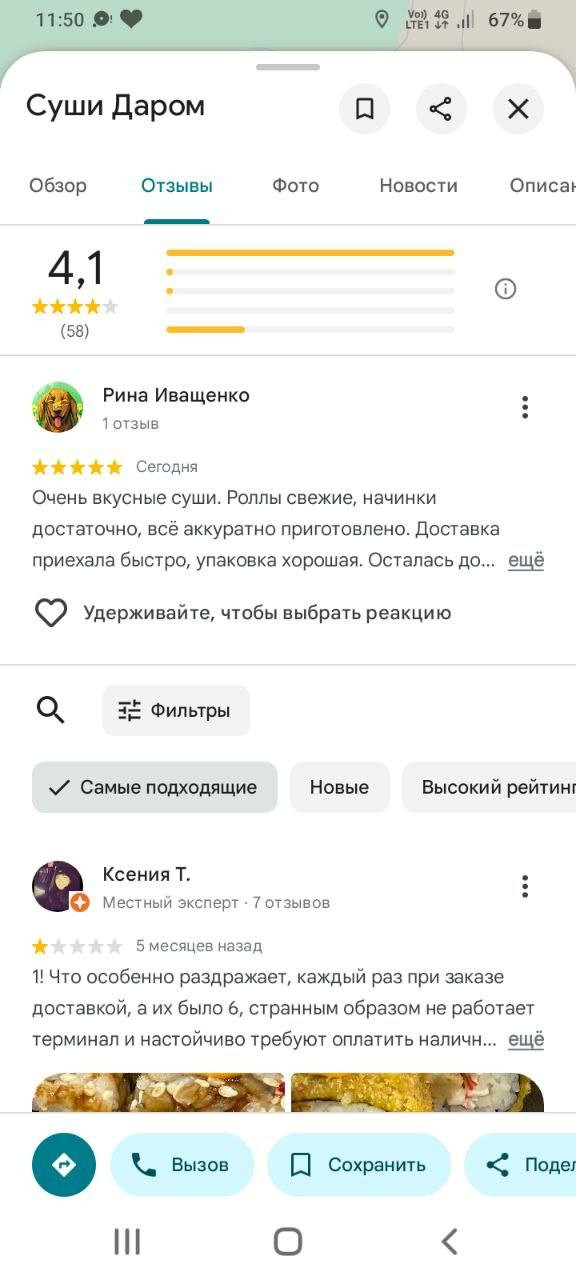
Task: Open overflow menu on Ксения Т.'s review
Action: click(x=525, y=886)
